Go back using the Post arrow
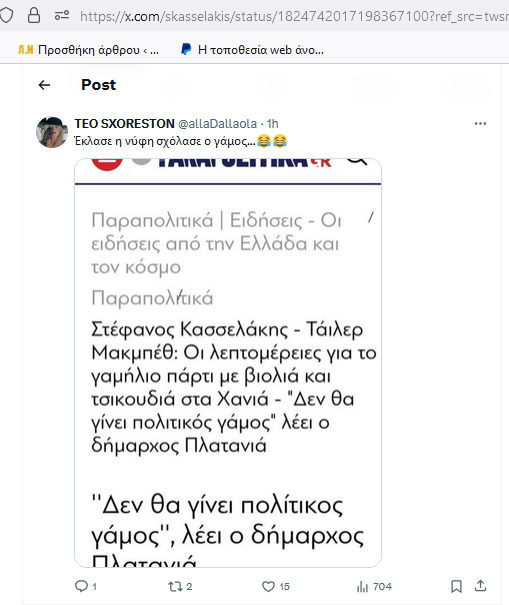Viewport: 509px width, 605px height. pyautogui.click(x=44, y=85)
